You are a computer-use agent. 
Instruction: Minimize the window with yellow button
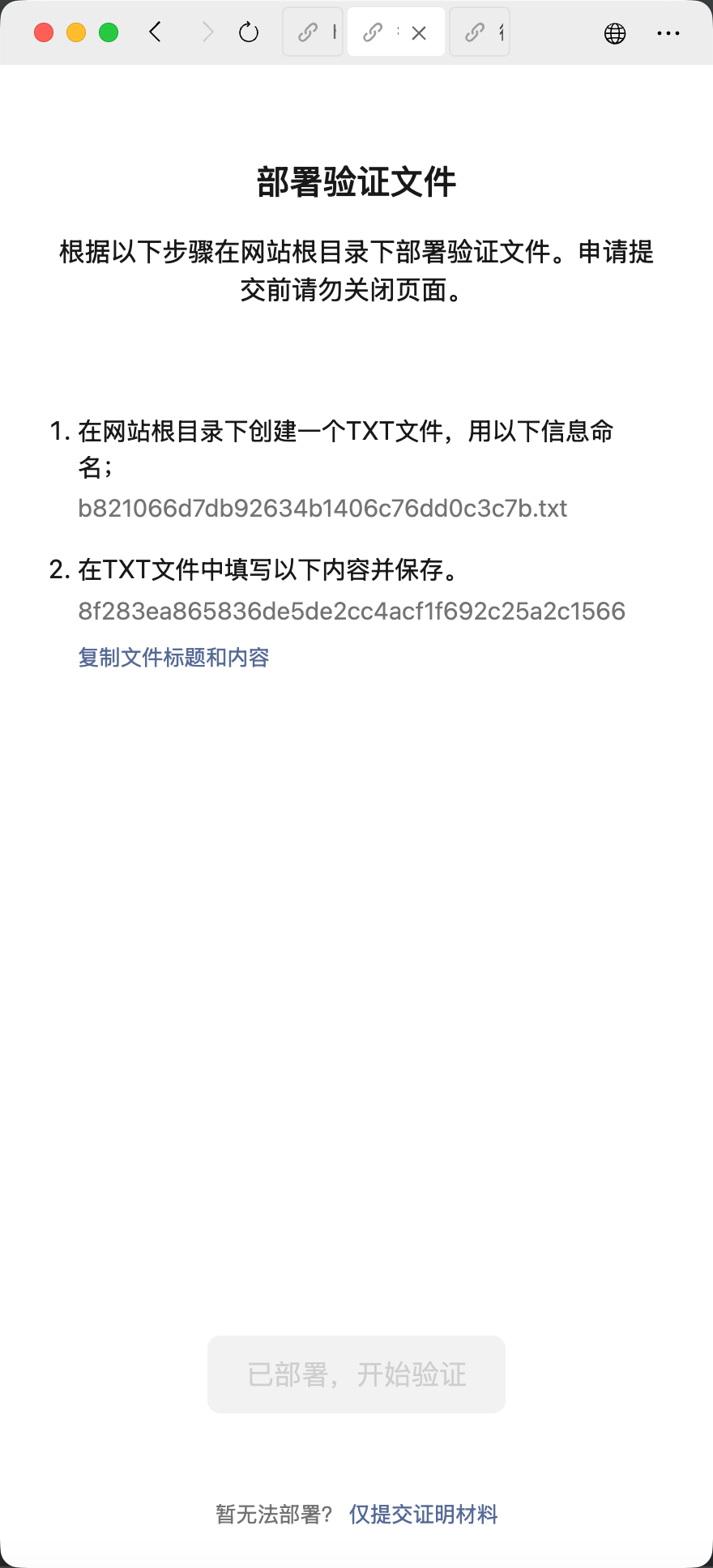pyautogui.click(x=76, y=32)
